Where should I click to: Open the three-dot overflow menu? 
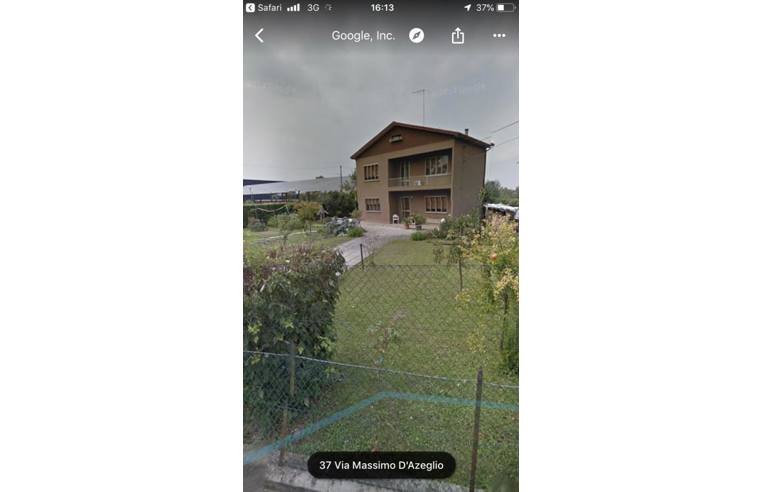point(499,35)
